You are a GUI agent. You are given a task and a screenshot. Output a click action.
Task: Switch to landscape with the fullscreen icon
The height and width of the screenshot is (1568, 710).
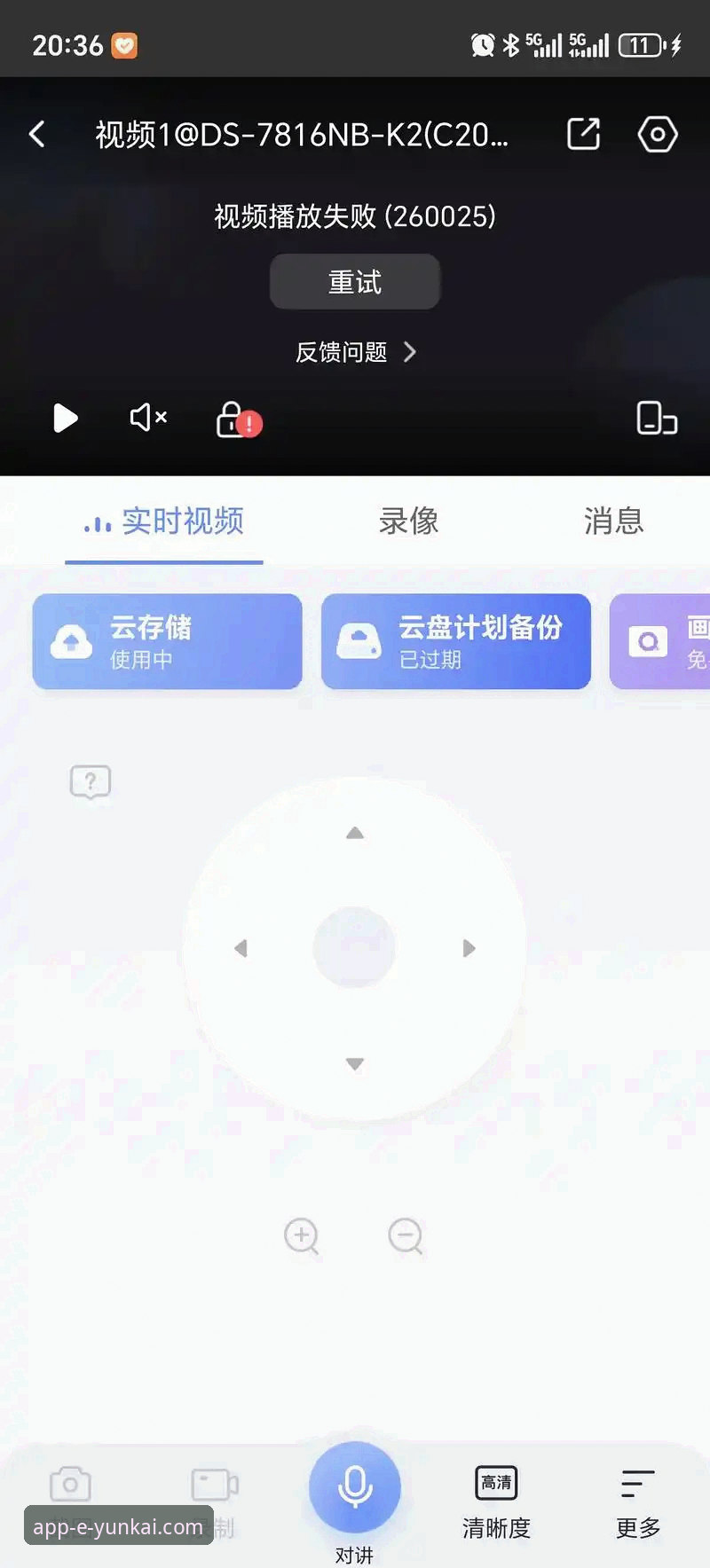[656, 419]
